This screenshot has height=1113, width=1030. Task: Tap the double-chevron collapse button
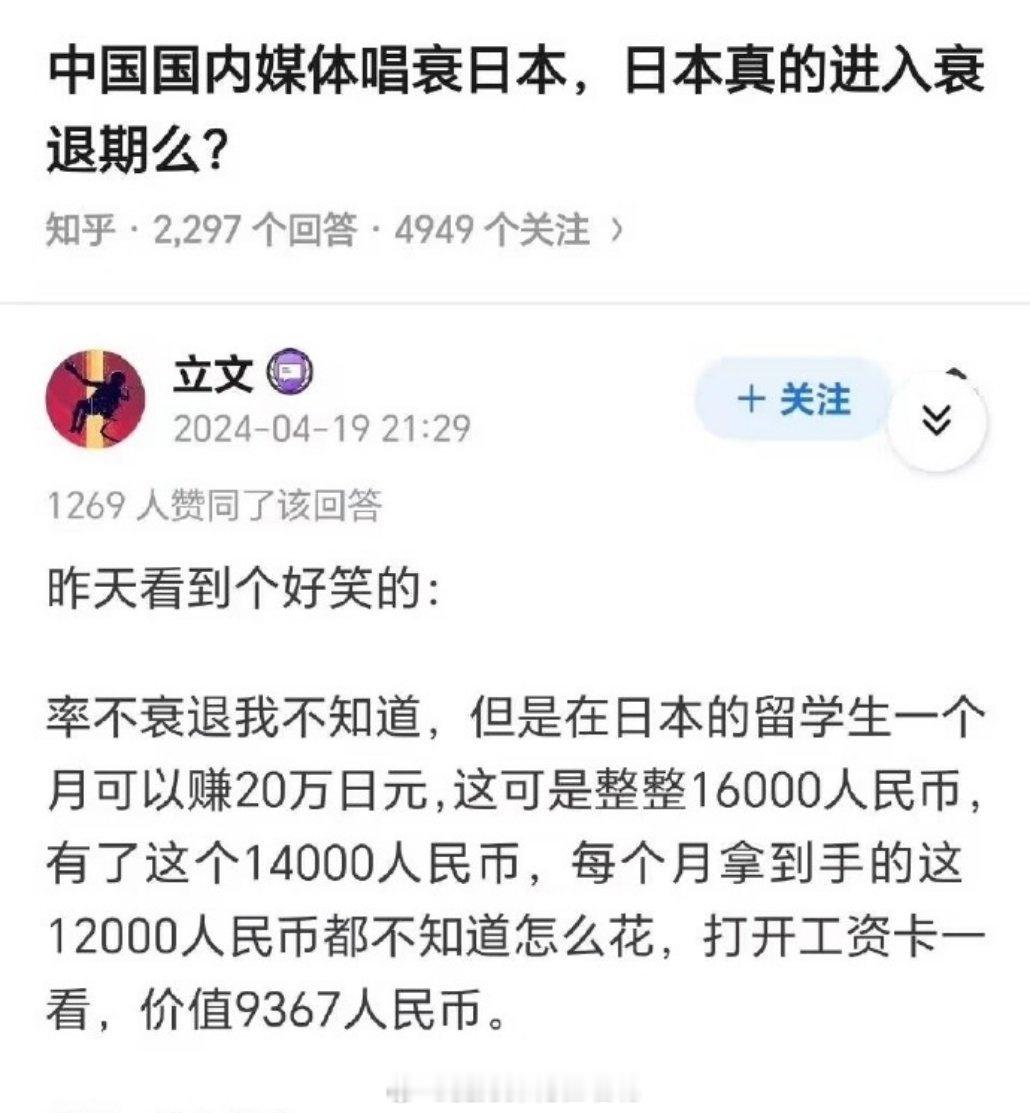[936, 423]
